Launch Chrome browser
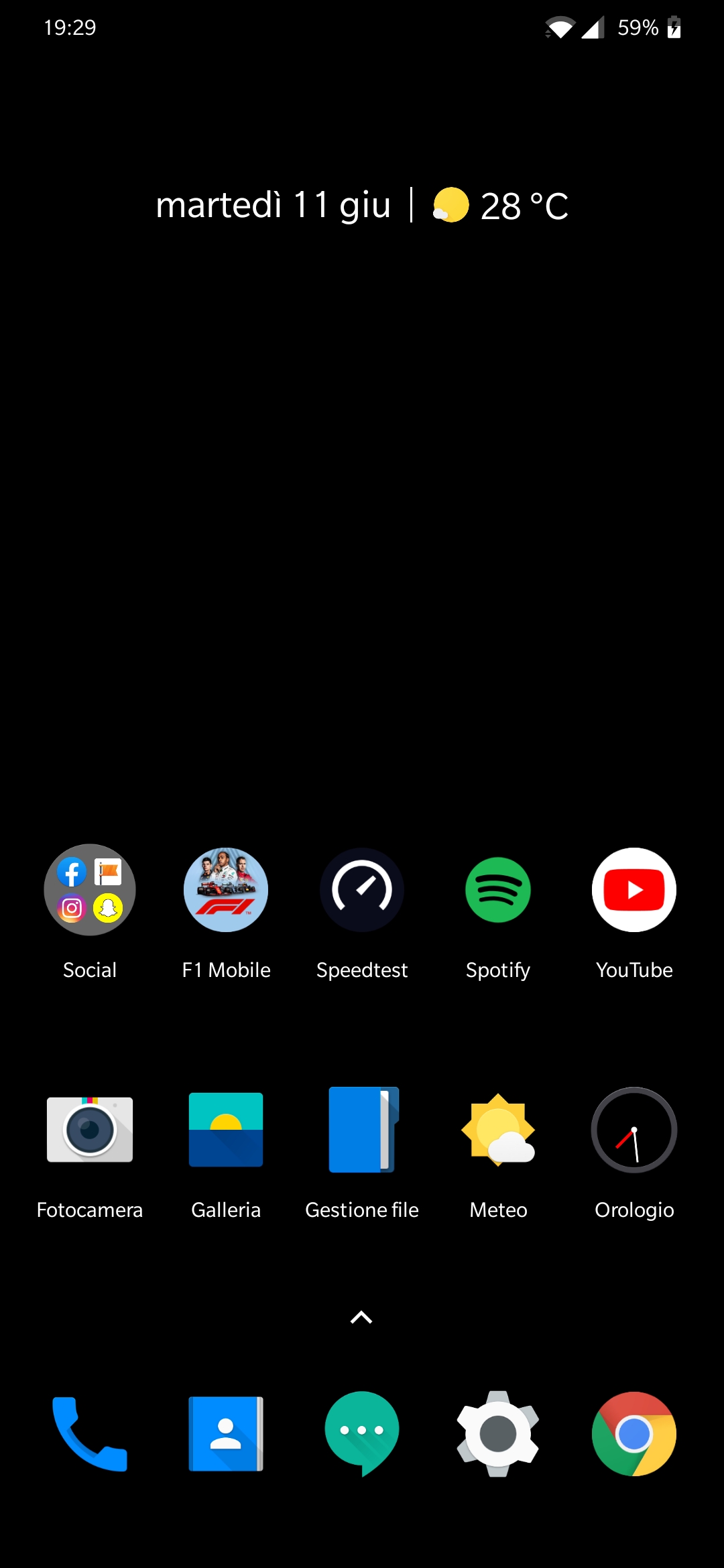 click(634, 1434)
